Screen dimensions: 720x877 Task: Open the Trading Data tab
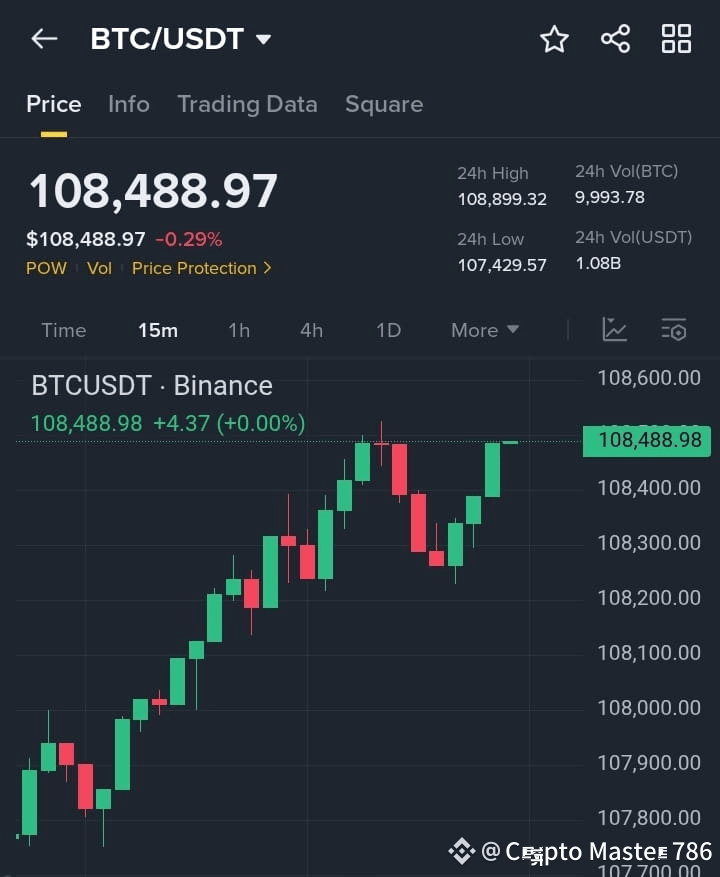(247, 104)
